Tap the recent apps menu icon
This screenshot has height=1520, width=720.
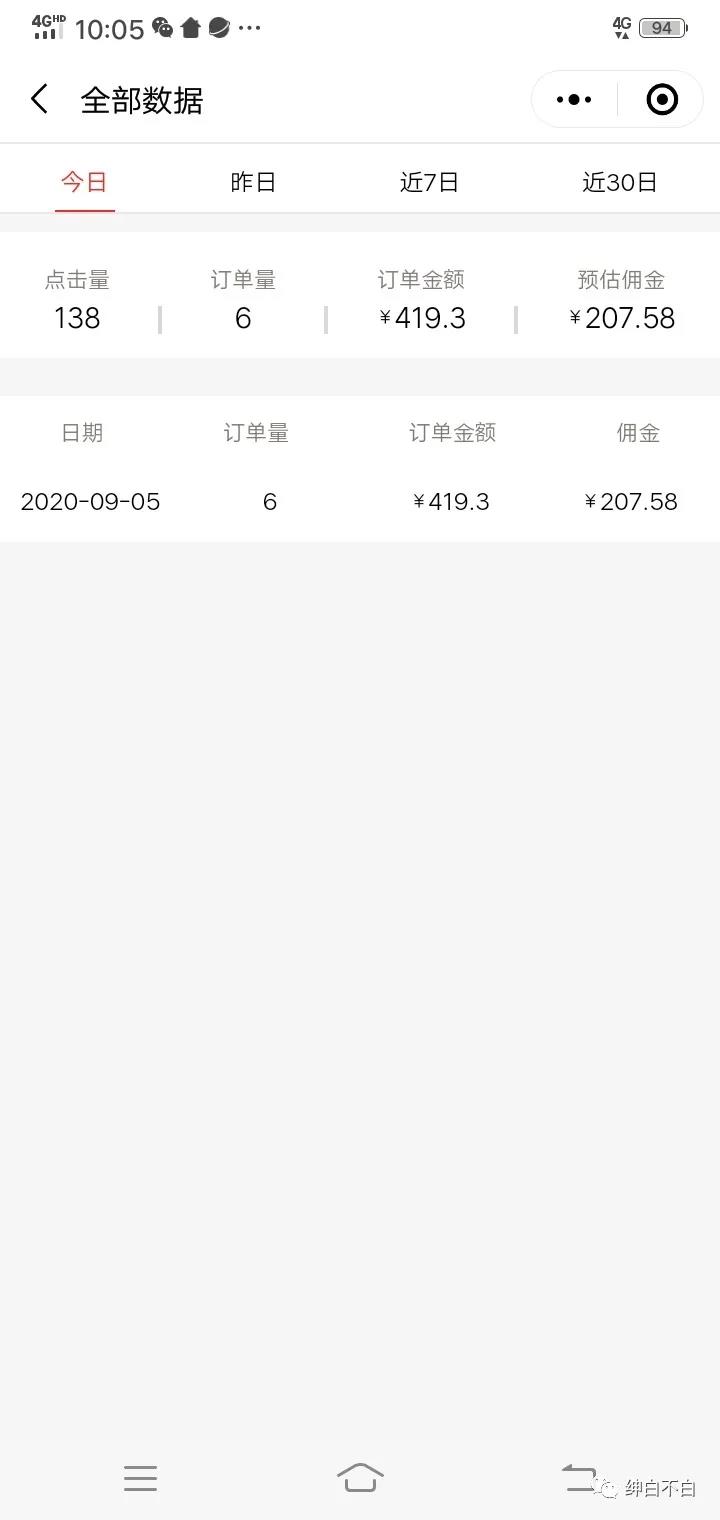point(140,1479)
